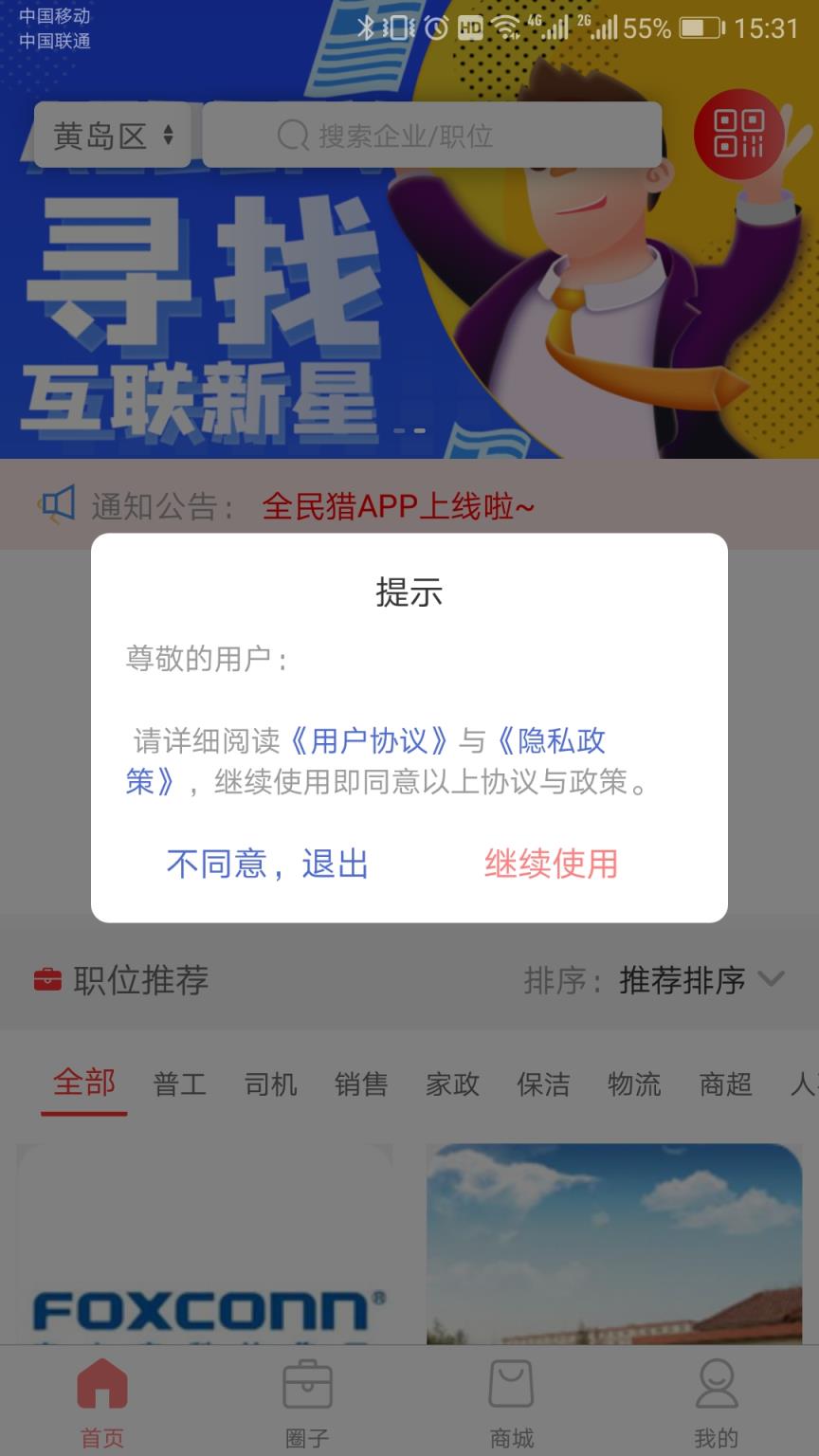
Task: Click the 继续使用 button to accept
Action: [x=553, y=864]
